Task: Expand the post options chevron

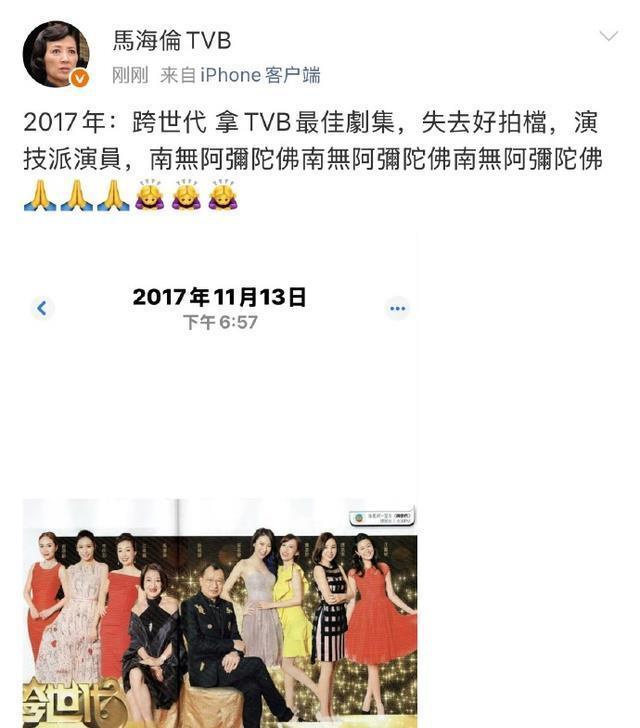Action: point(608,37)
